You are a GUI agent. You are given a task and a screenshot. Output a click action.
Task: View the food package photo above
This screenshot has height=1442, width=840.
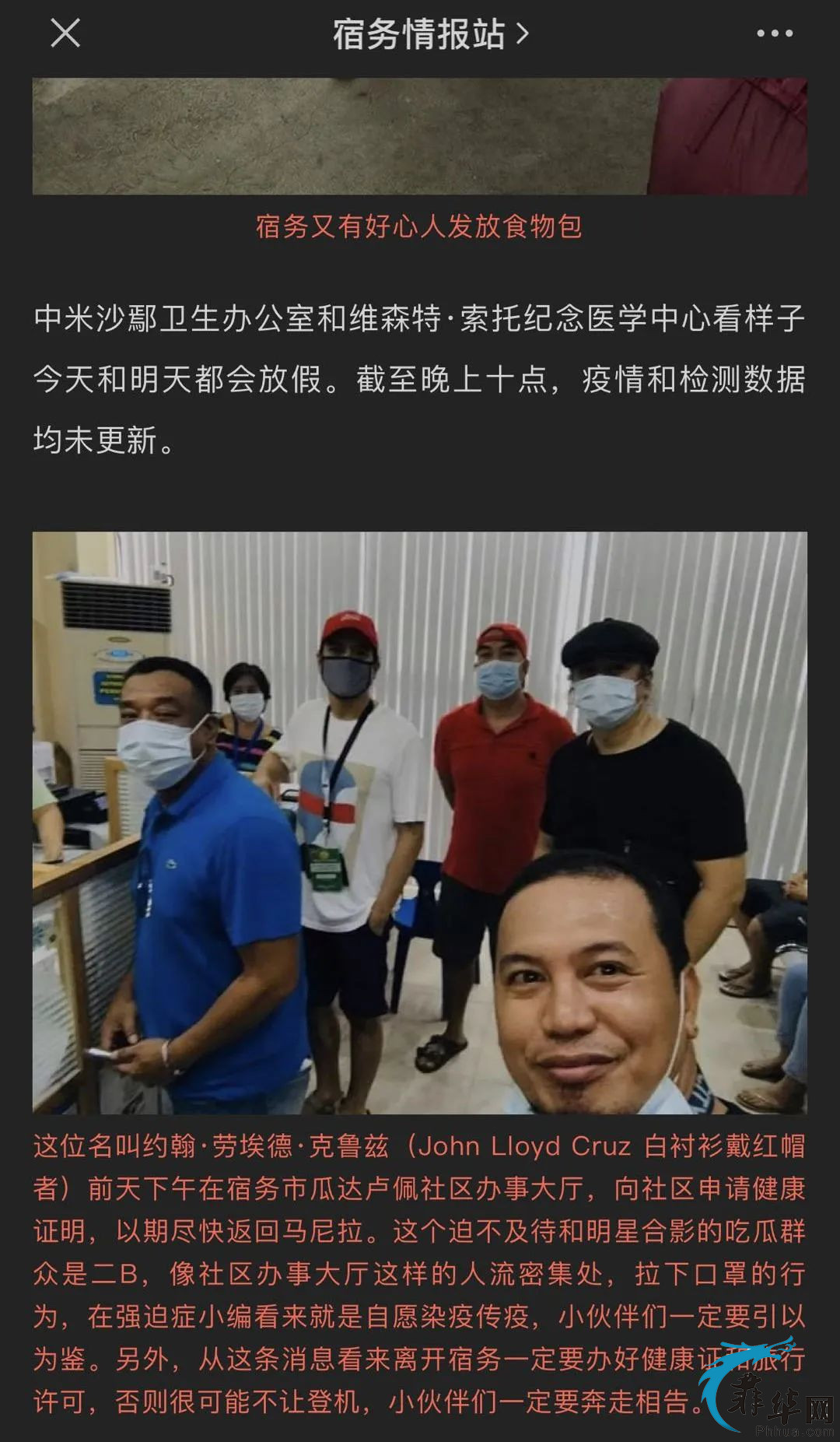pyautogui.click(x=419, y=136)
